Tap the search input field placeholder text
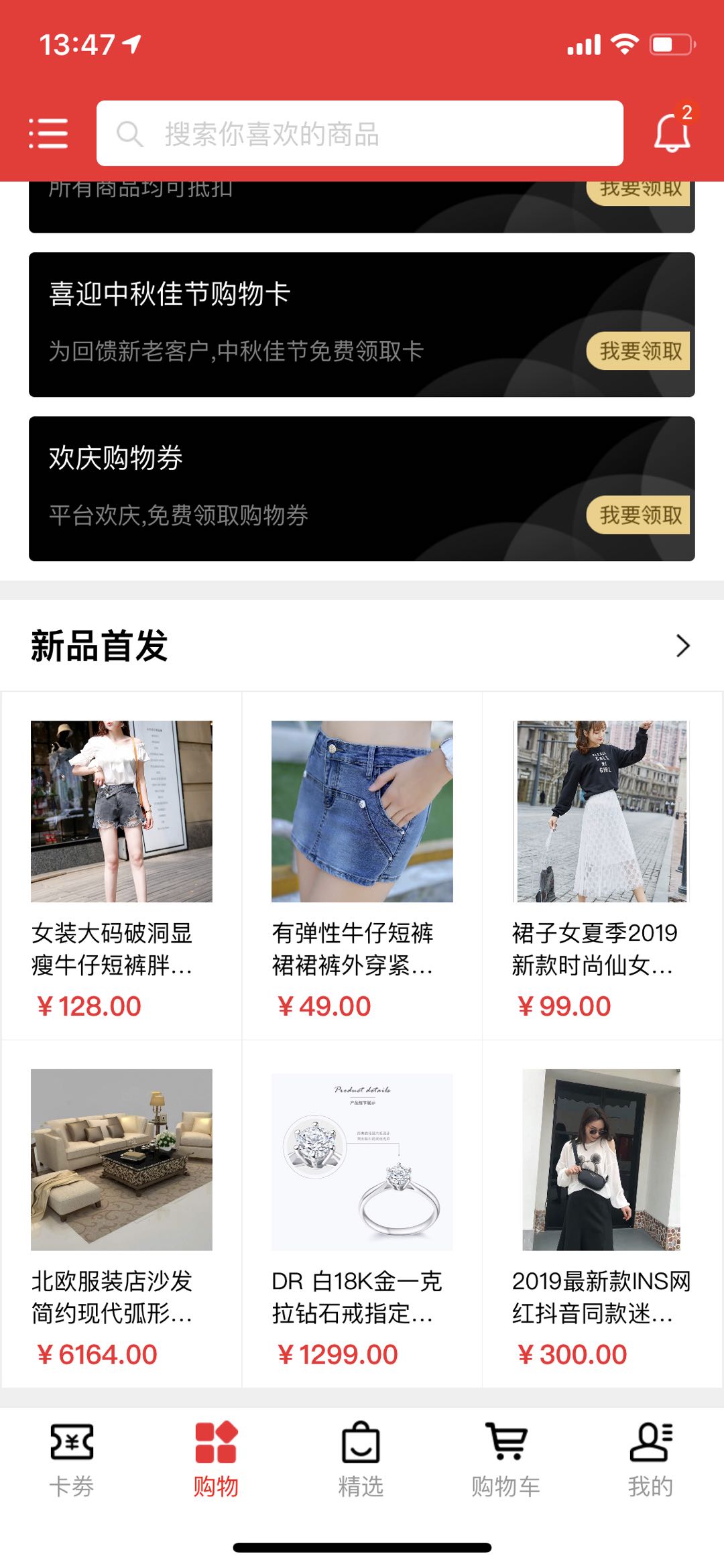 tap(269, 133)
